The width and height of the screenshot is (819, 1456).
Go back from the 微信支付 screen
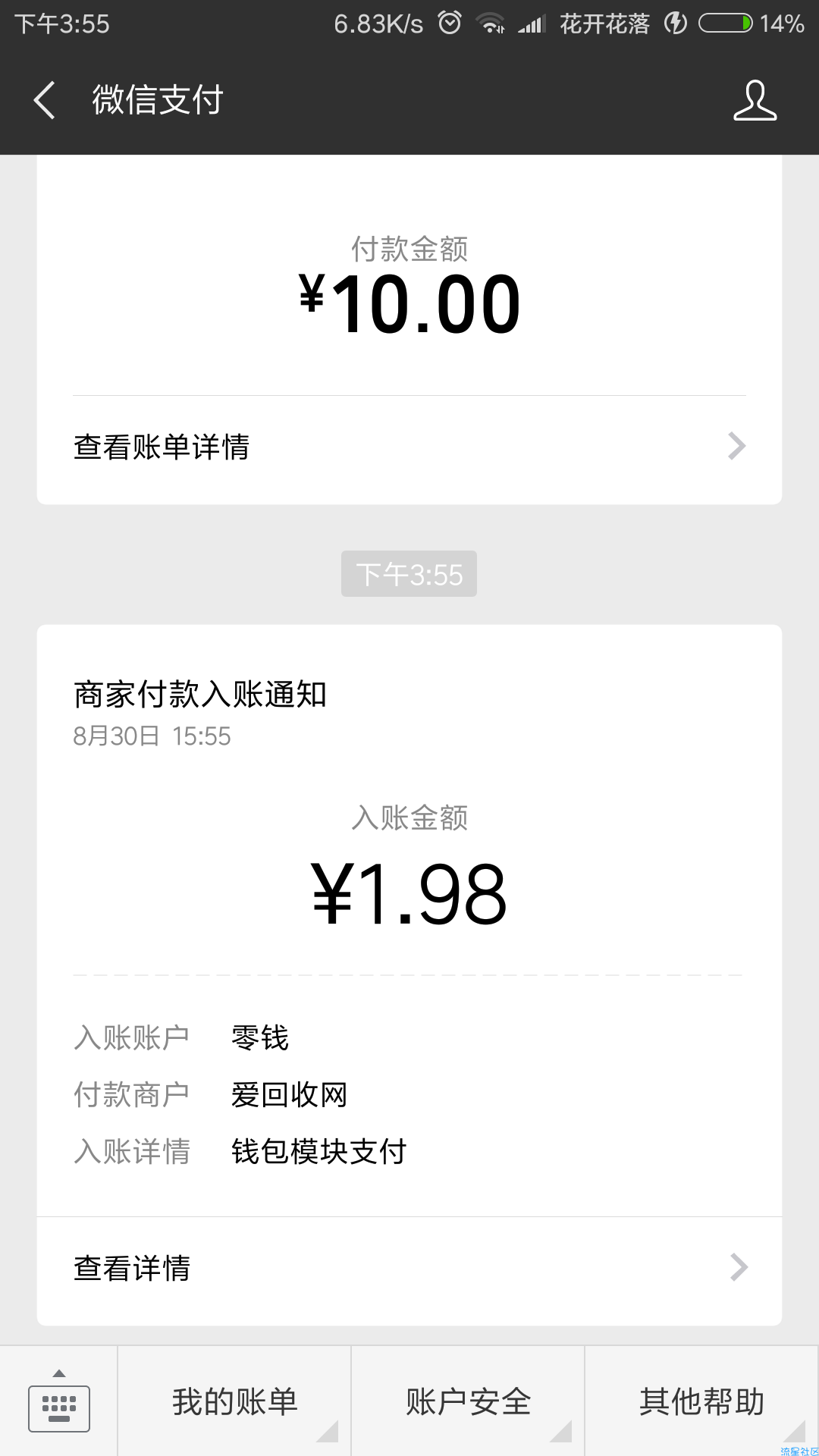click(45, 100)
